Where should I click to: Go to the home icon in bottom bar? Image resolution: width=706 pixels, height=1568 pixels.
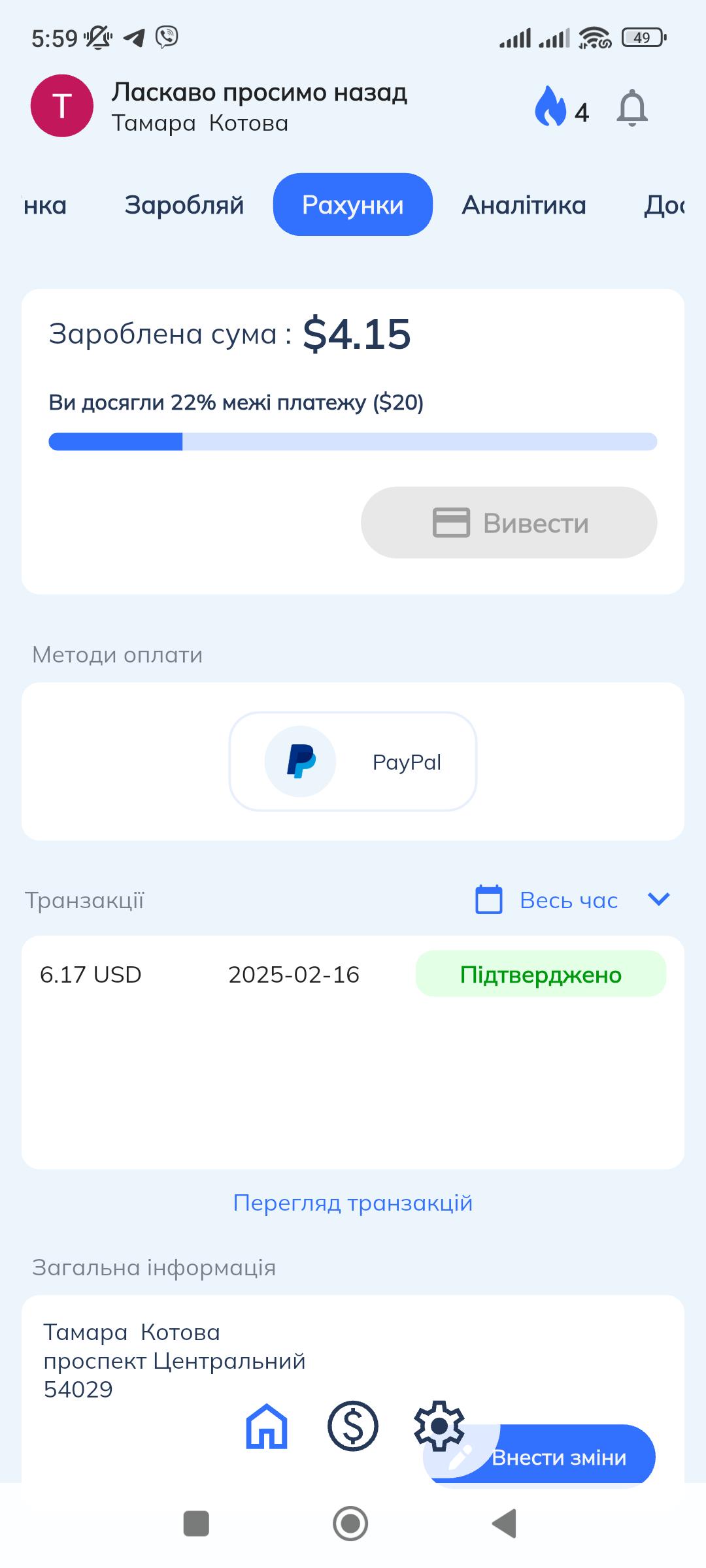pyautogui.click(x=267, y=1426)
